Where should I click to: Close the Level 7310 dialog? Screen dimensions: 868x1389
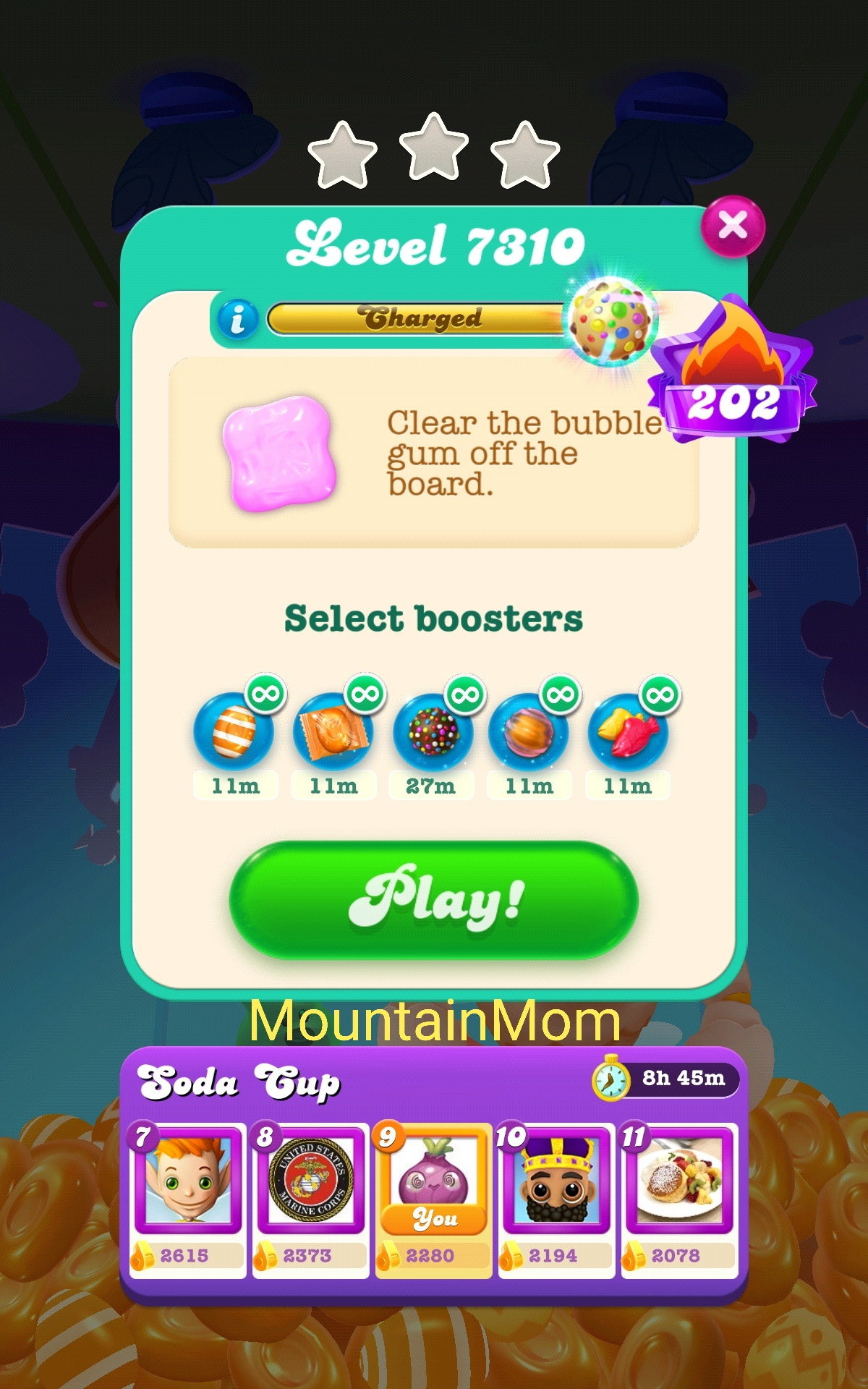point(733,226)
